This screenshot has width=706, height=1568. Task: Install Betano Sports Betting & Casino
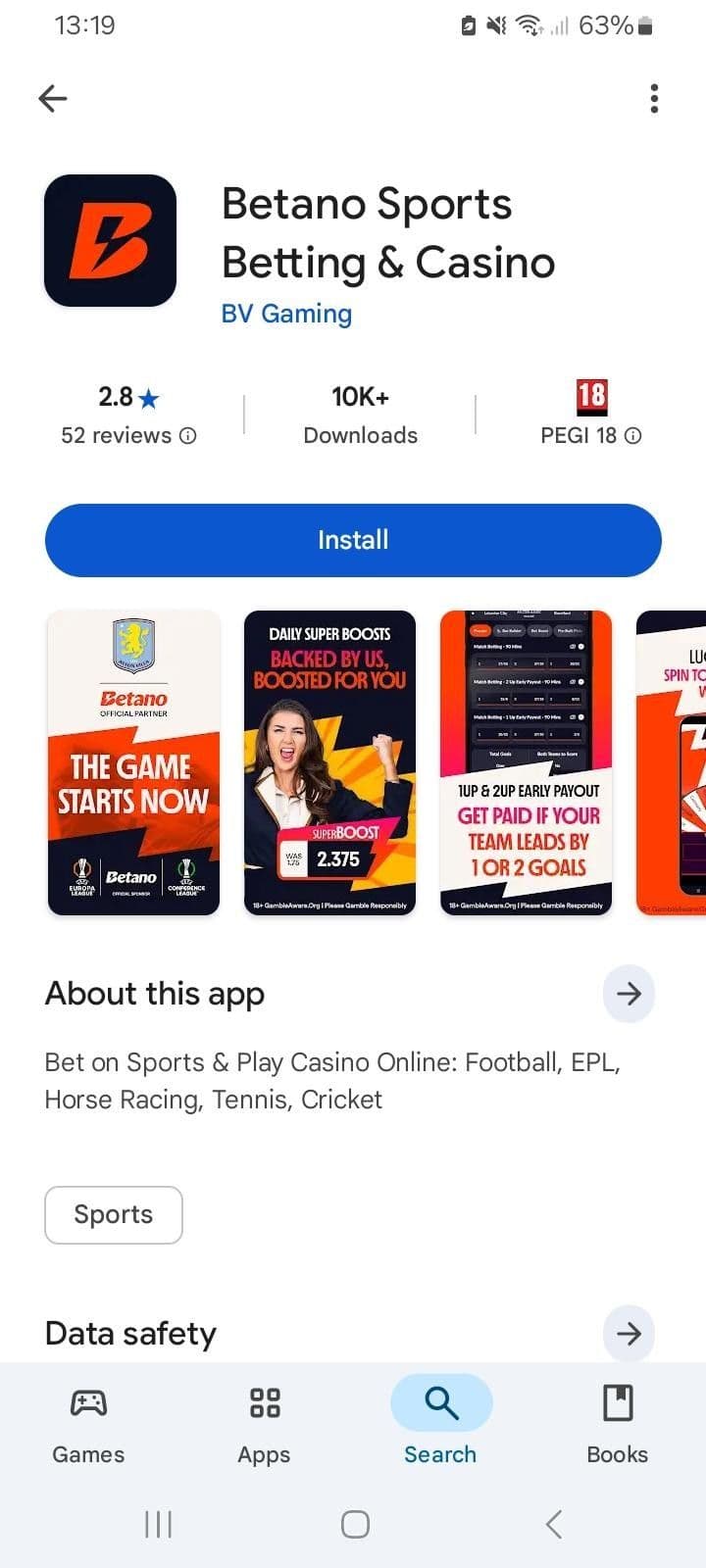(353, 540)
